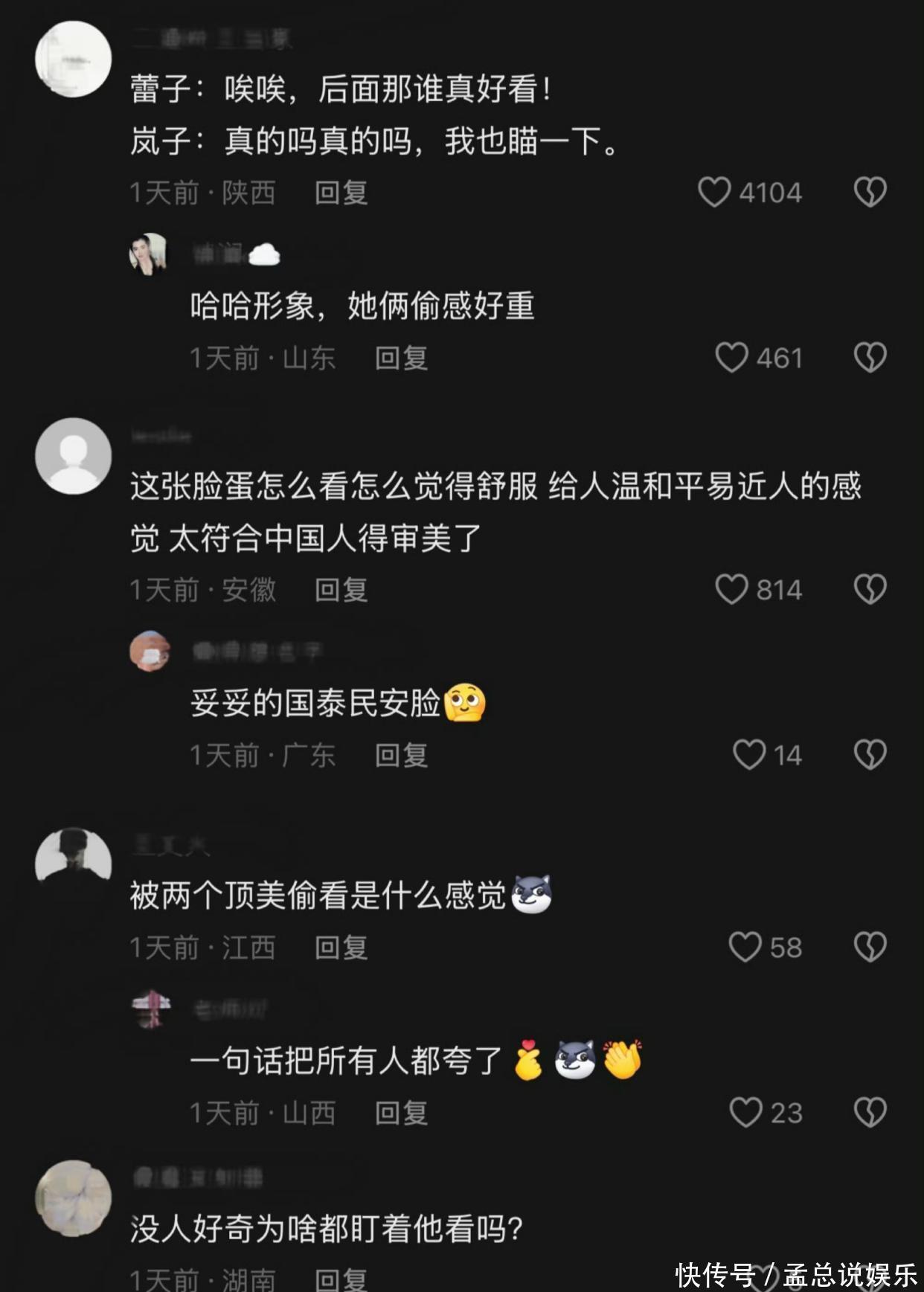
Task: Reply to the 山西 comment
Action: coord(401,1113)
